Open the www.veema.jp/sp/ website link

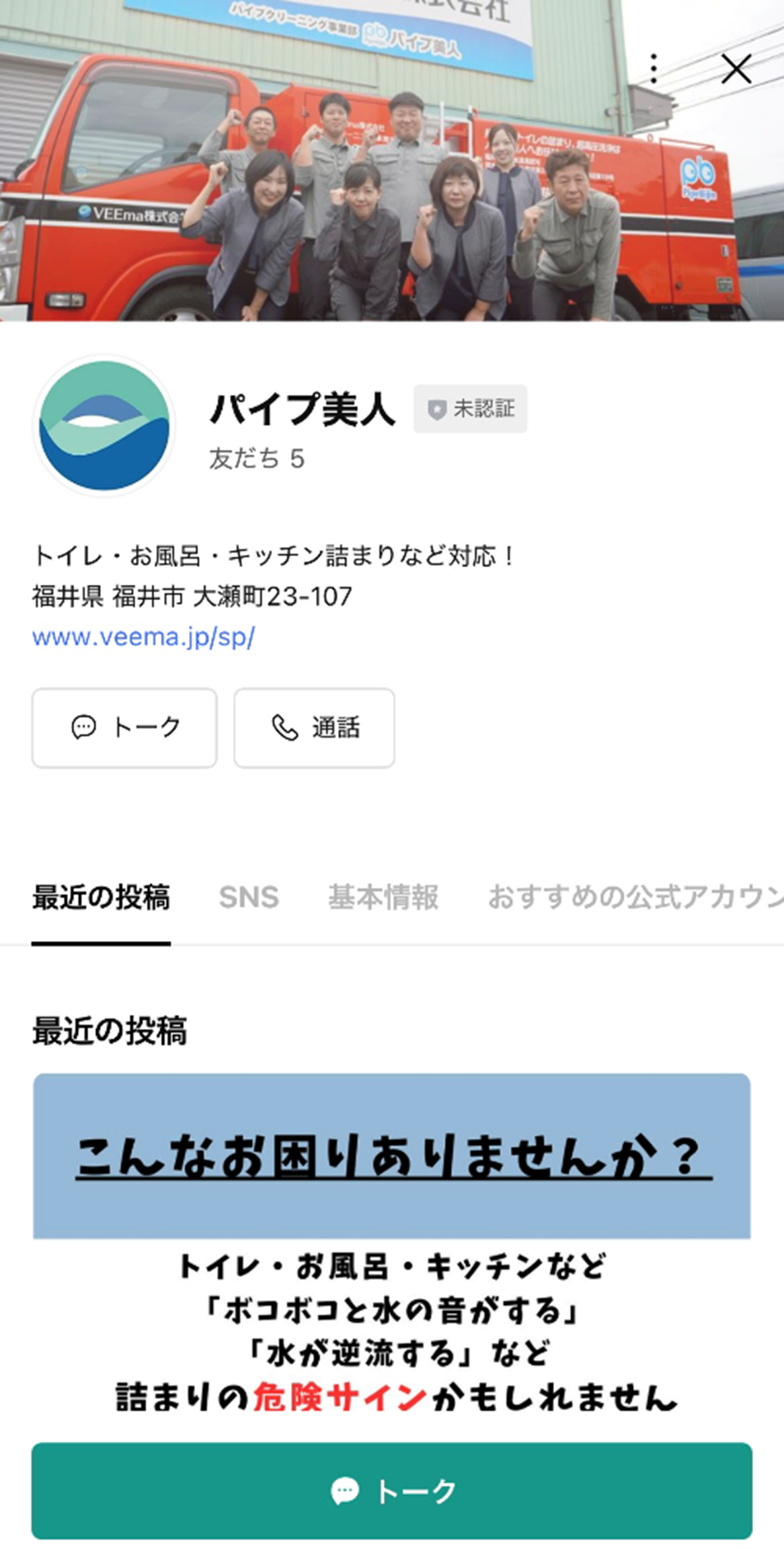(143, 637)
